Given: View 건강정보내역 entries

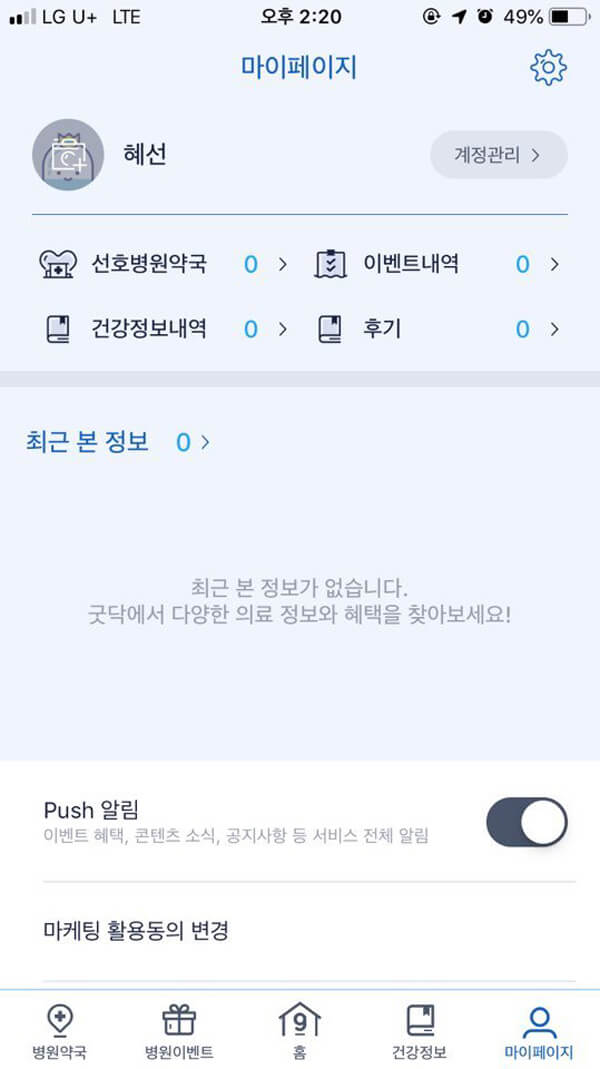Looking at the screenshot, I should (x=160, y=329).
